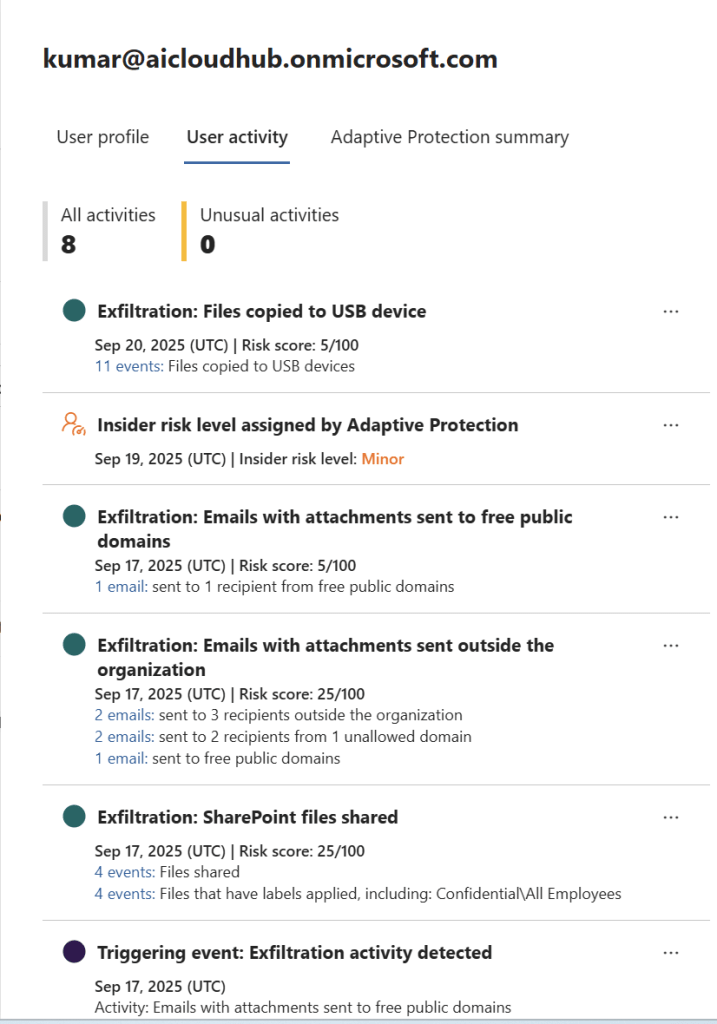Select the User activity tab
The height and width of the screenshot is (1024, 717).
[x=237, y=137]
